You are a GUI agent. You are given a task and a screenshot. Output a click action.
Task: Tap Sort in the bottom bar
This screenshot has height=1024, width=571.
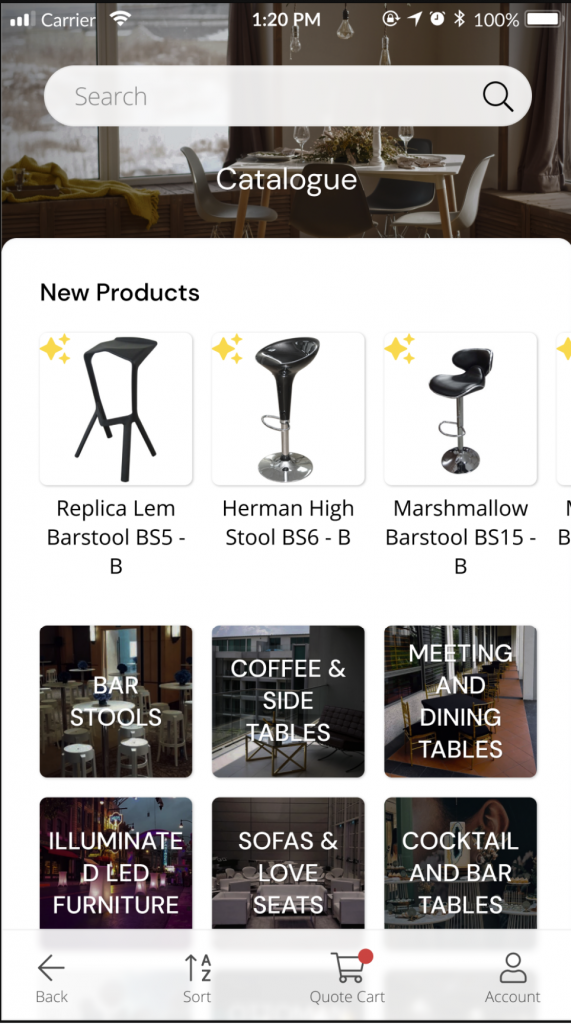coord(197,978)
